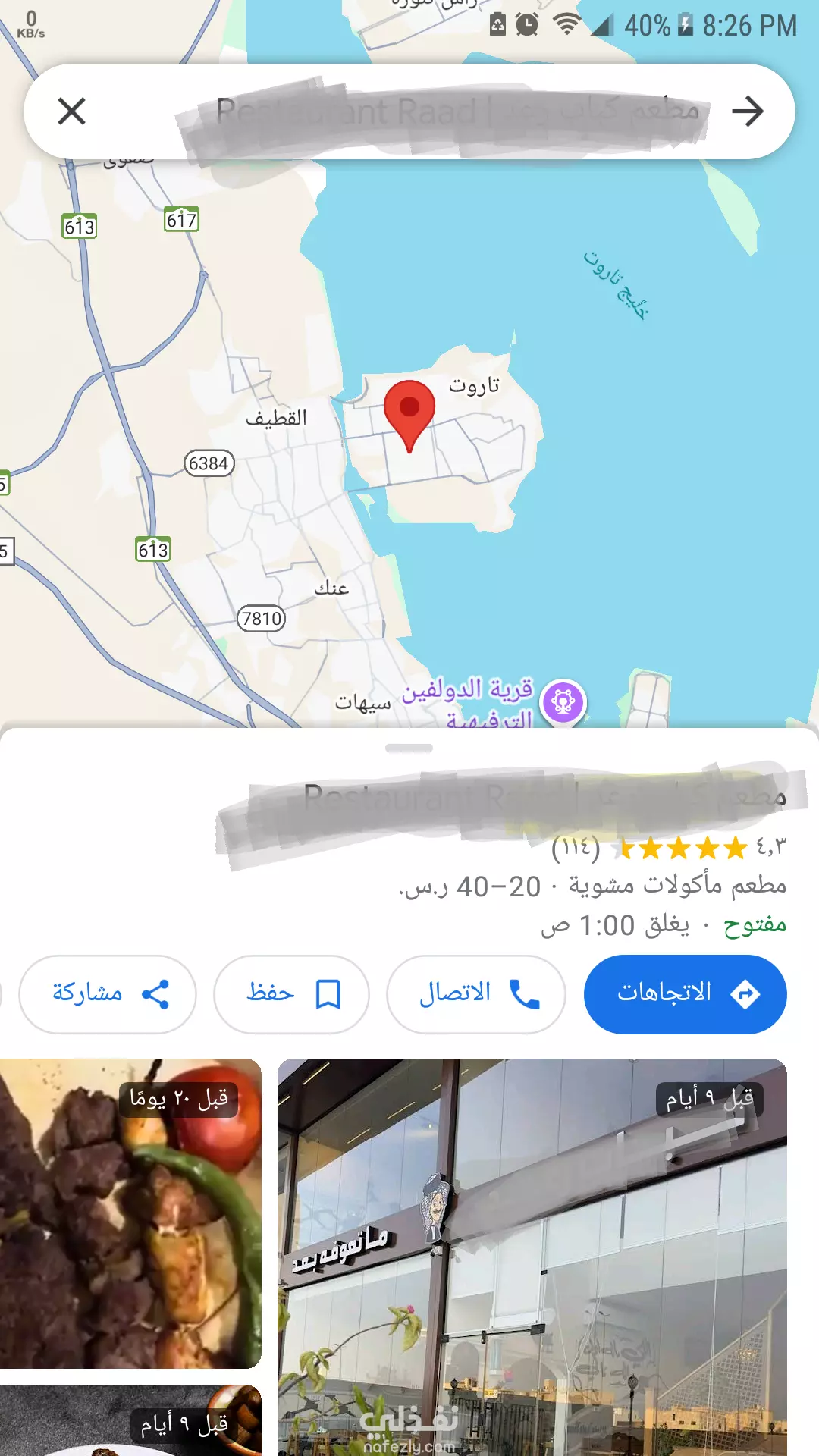This screenshot has width=819, height=1456.
Task: Open the purple Dolphin Village map marker
Action: [x=563, y=702]
